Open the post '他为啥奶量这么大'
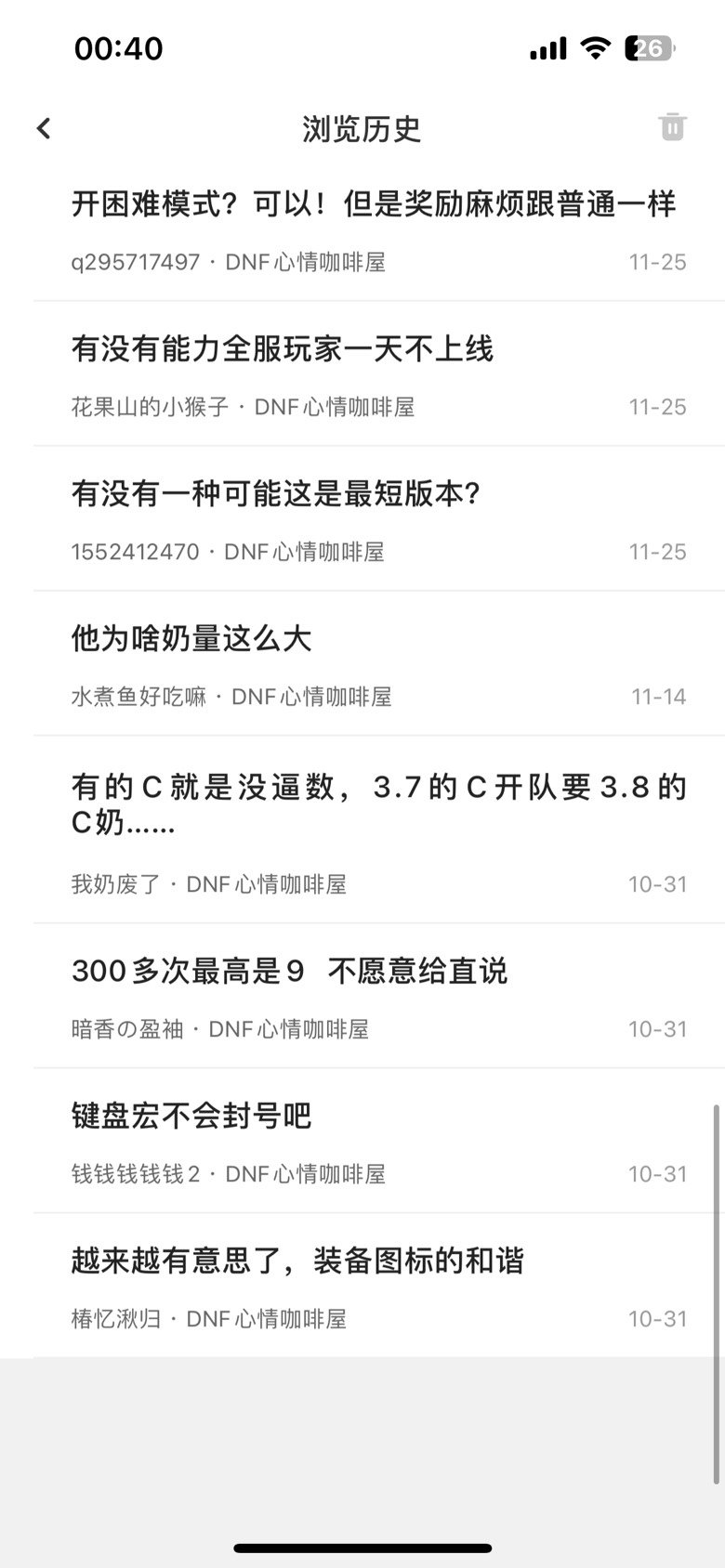This screenshot has width=725, height=1568. [379, 664]
